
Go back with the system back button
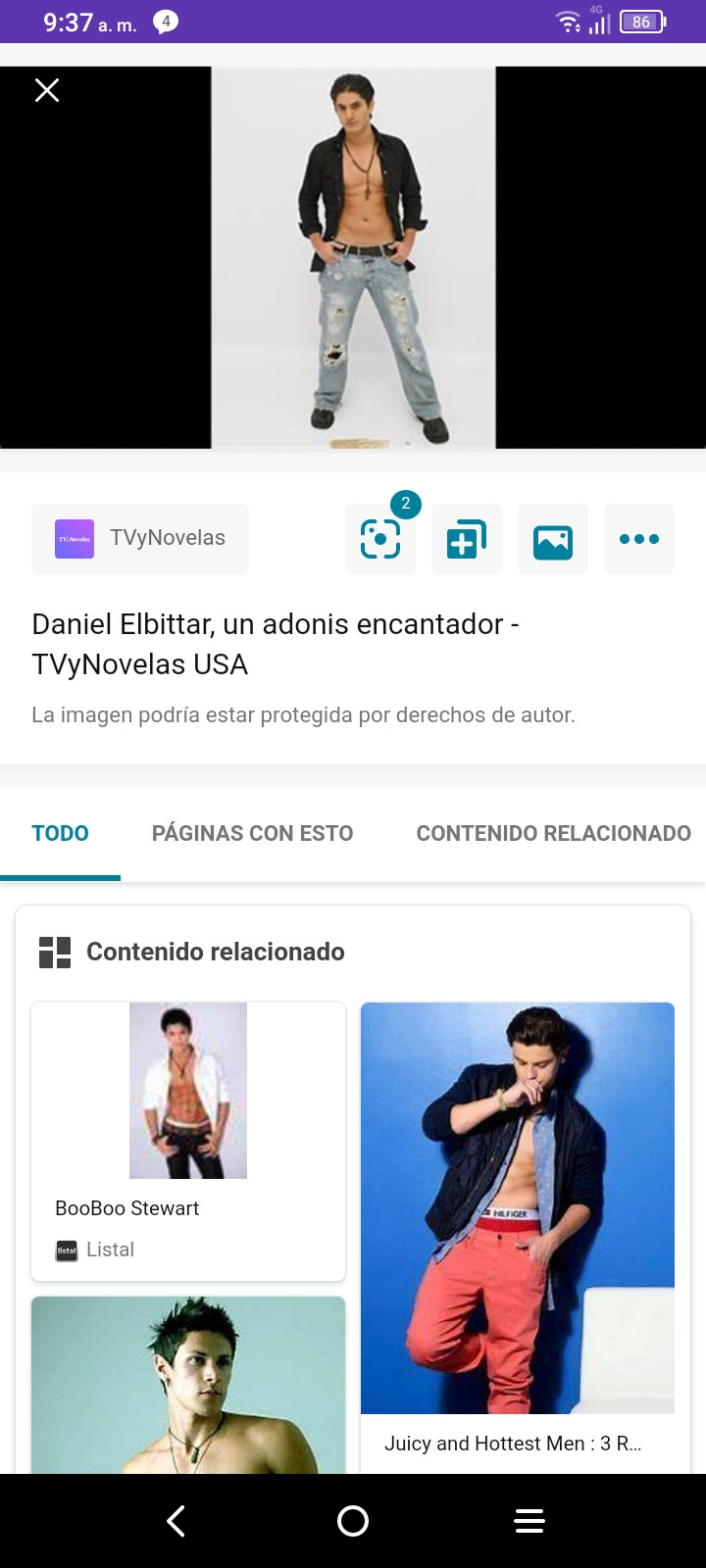[x=176, y=1521]
